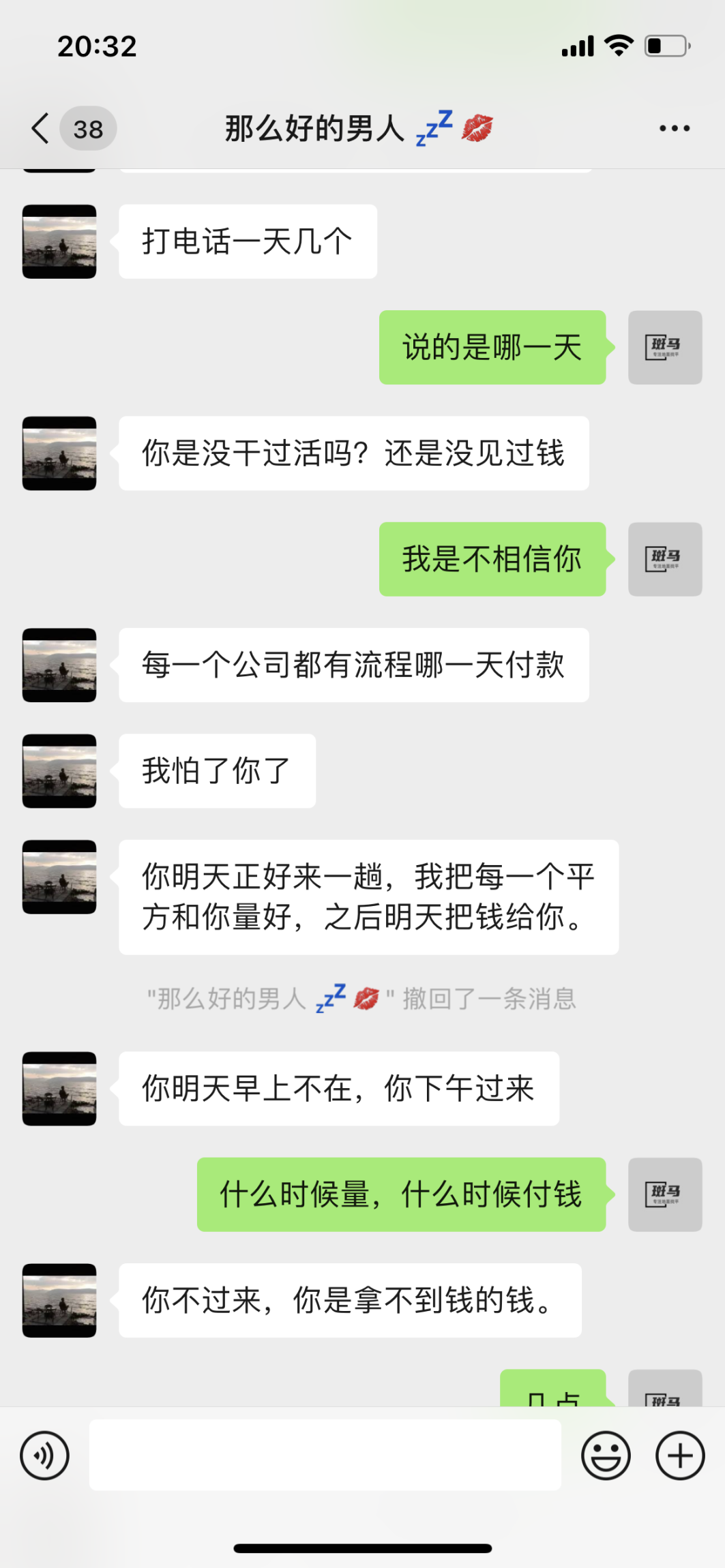Open the plus attachment menu
Screen dimensions: 725x1568
tap(679, 1456)
